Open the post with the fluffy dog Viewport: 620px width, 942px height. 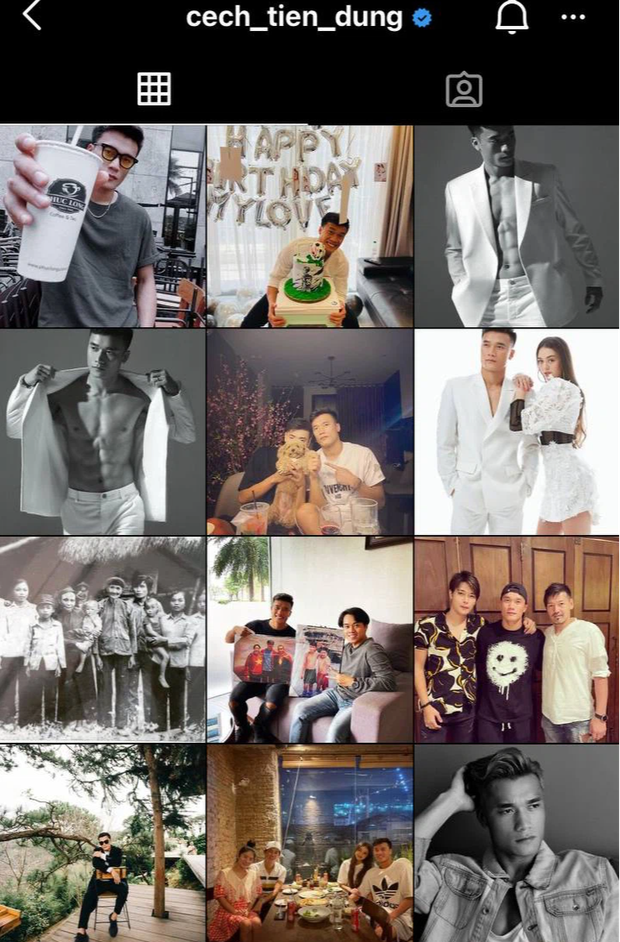309,432
